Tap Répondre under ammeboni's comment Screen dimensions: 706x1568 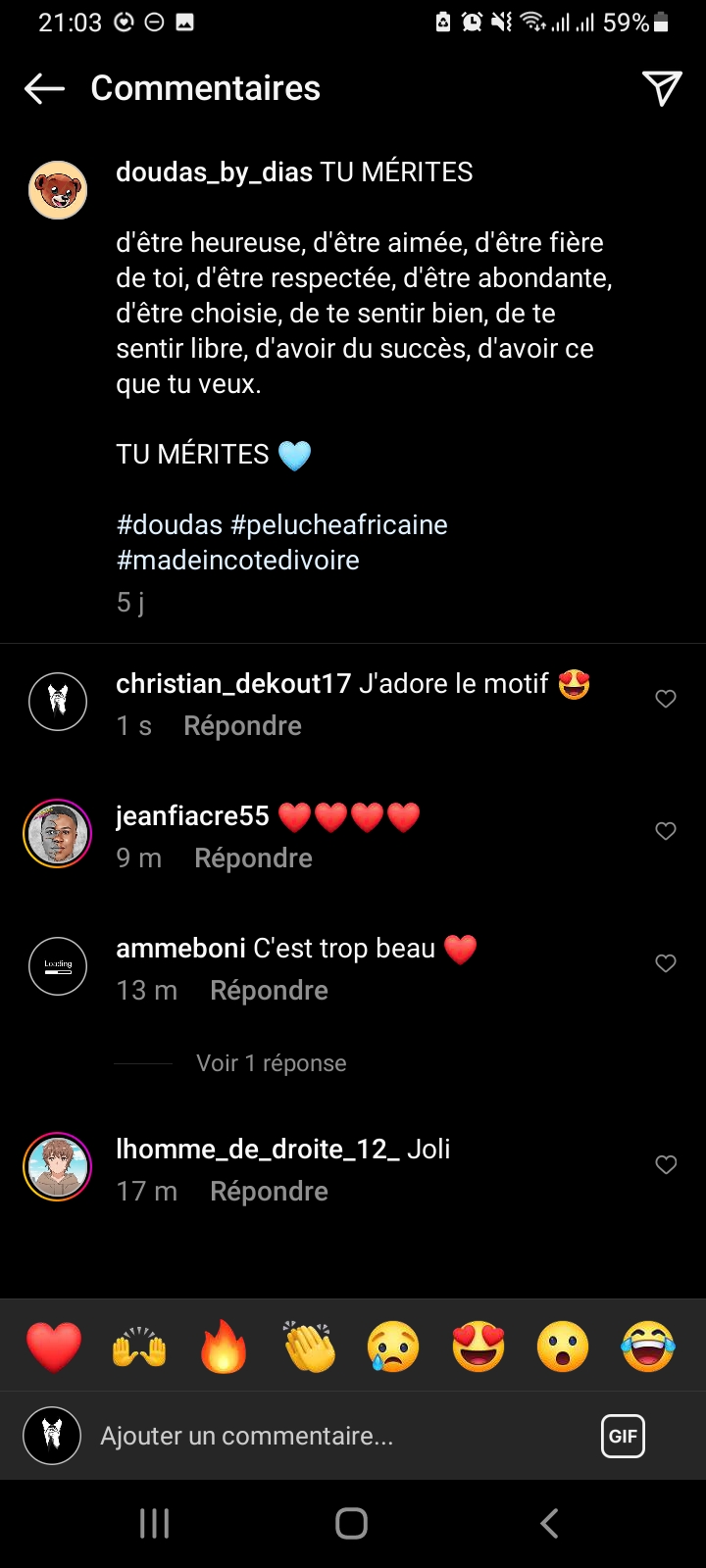269,991
